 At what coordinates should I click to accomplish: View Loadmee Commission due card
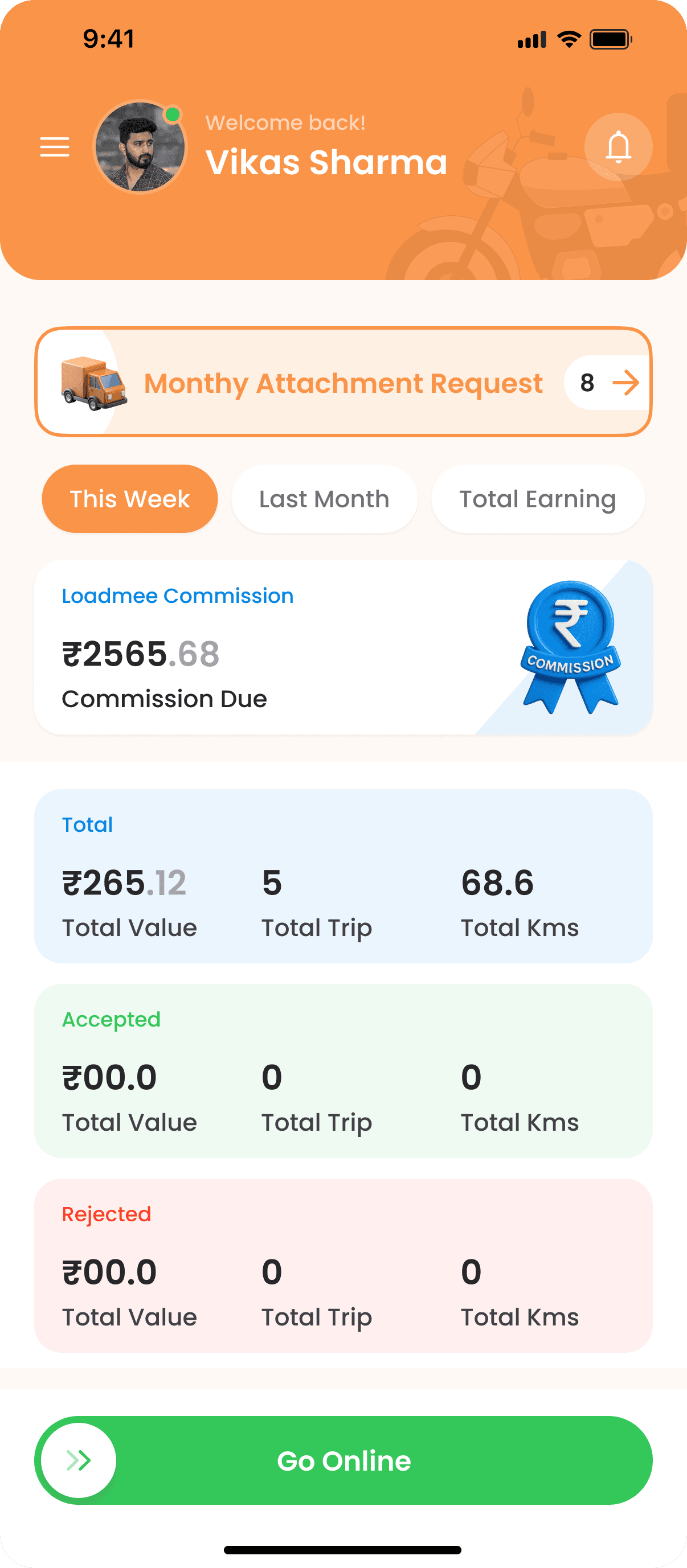343,647
